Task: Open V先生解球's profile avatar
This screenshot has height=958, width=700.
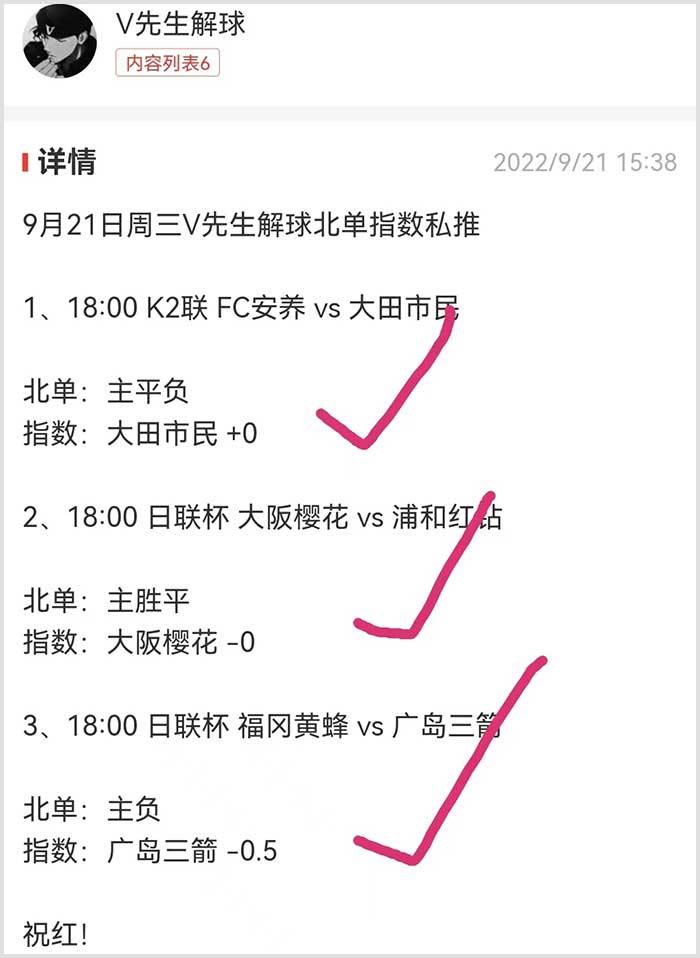Action: [59, 42]
